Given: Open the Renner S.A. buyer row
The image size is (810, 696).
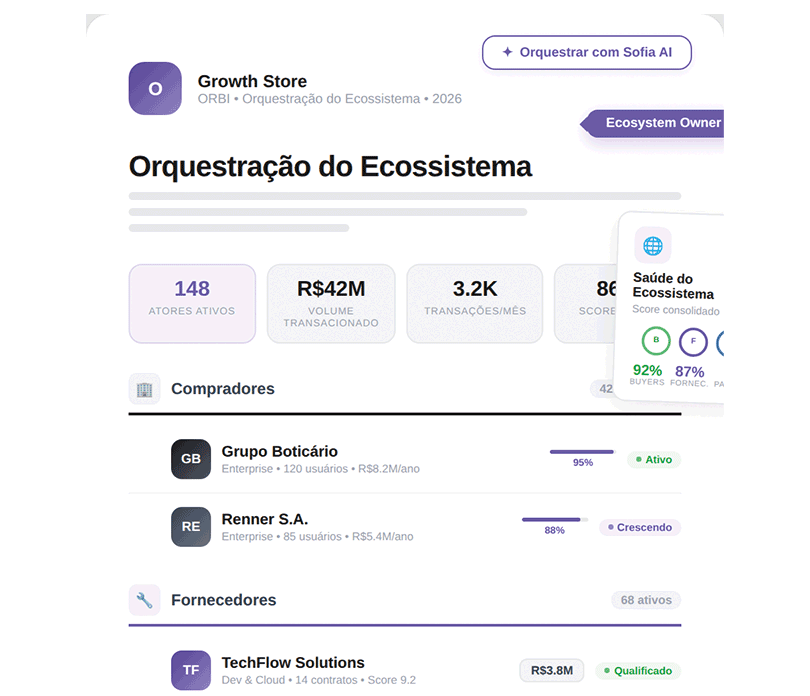Looking at the screenshot, I should point(404,527).
